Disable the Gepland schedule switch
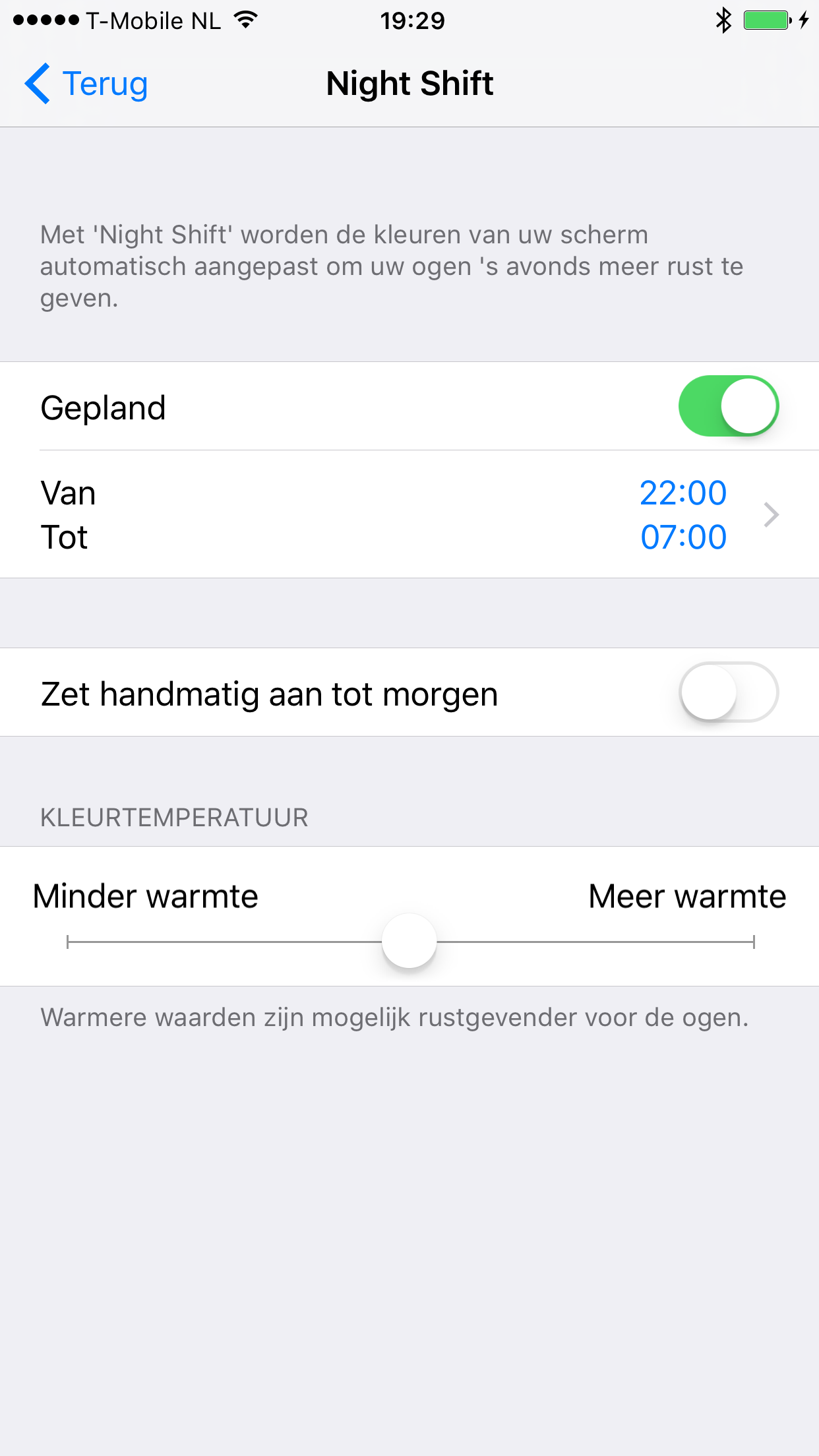819x1456 pixels. (729, 406)
